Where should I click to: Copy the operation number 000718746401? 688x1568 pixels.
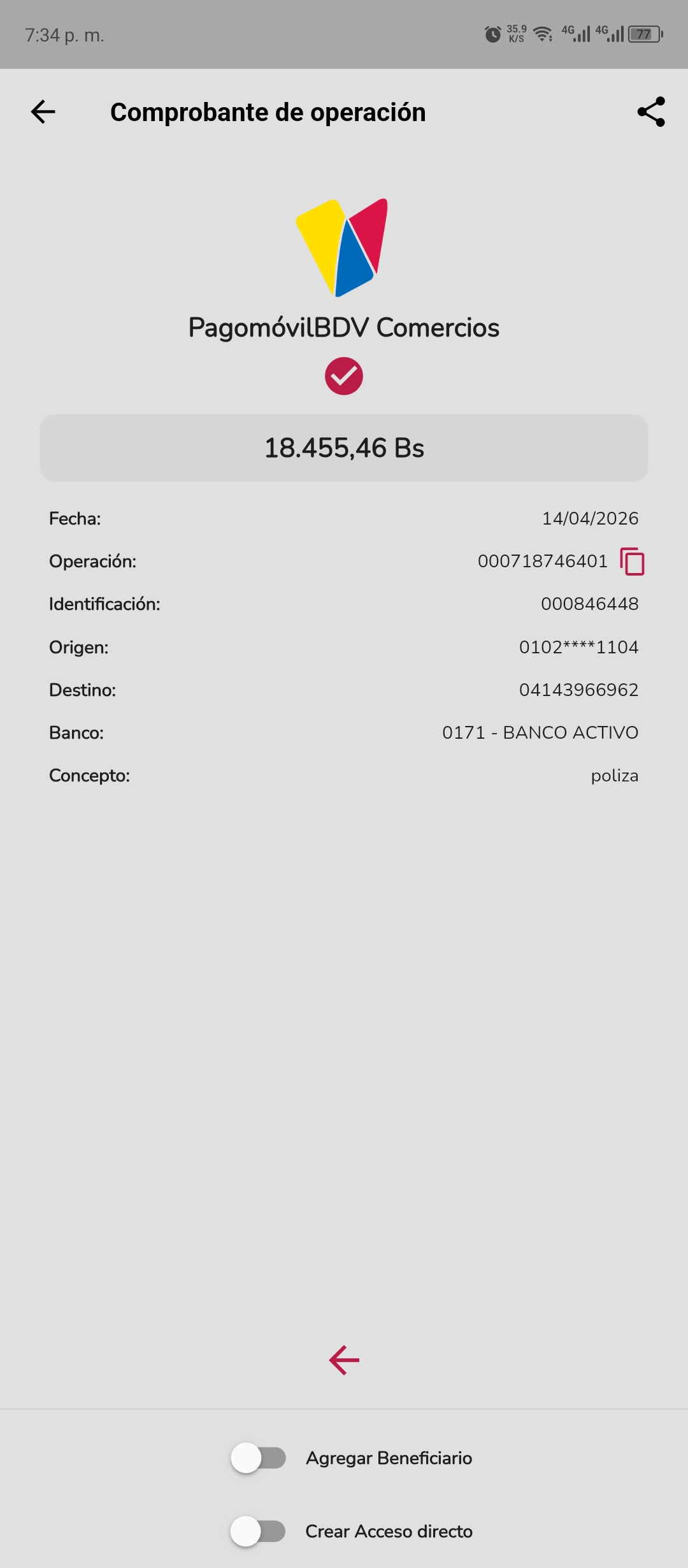(632, 562)
